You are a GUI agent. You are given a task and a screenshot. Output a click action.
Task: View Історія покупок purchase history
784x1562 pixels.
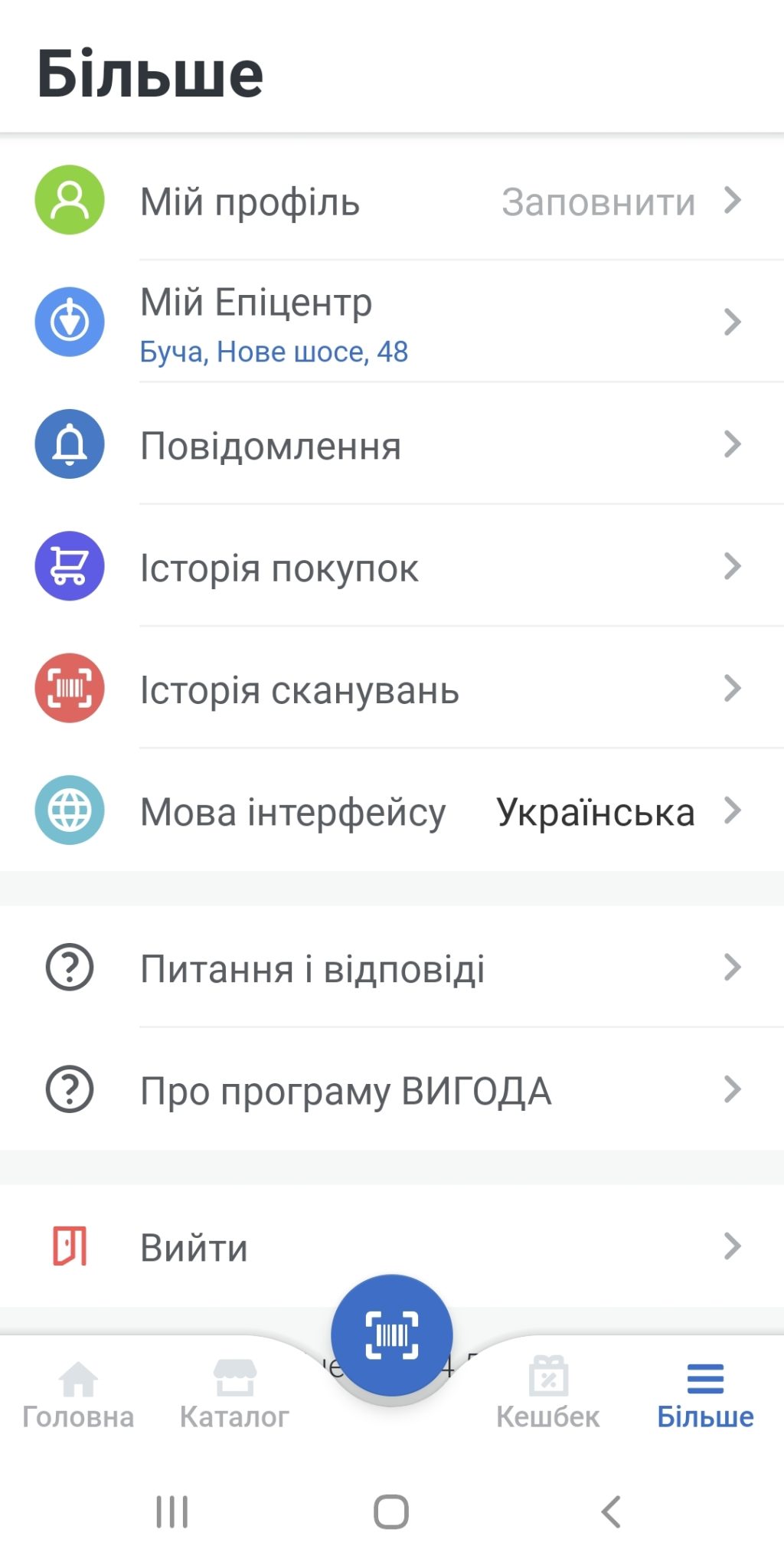tap(390, 568)
